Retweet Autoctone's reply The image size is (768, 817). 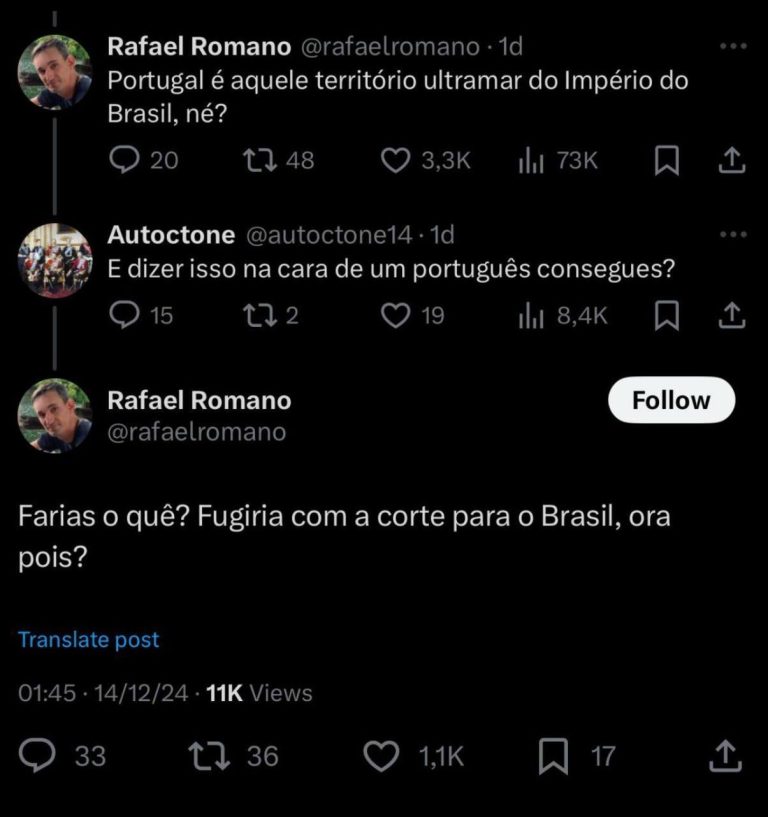(259, 316)
